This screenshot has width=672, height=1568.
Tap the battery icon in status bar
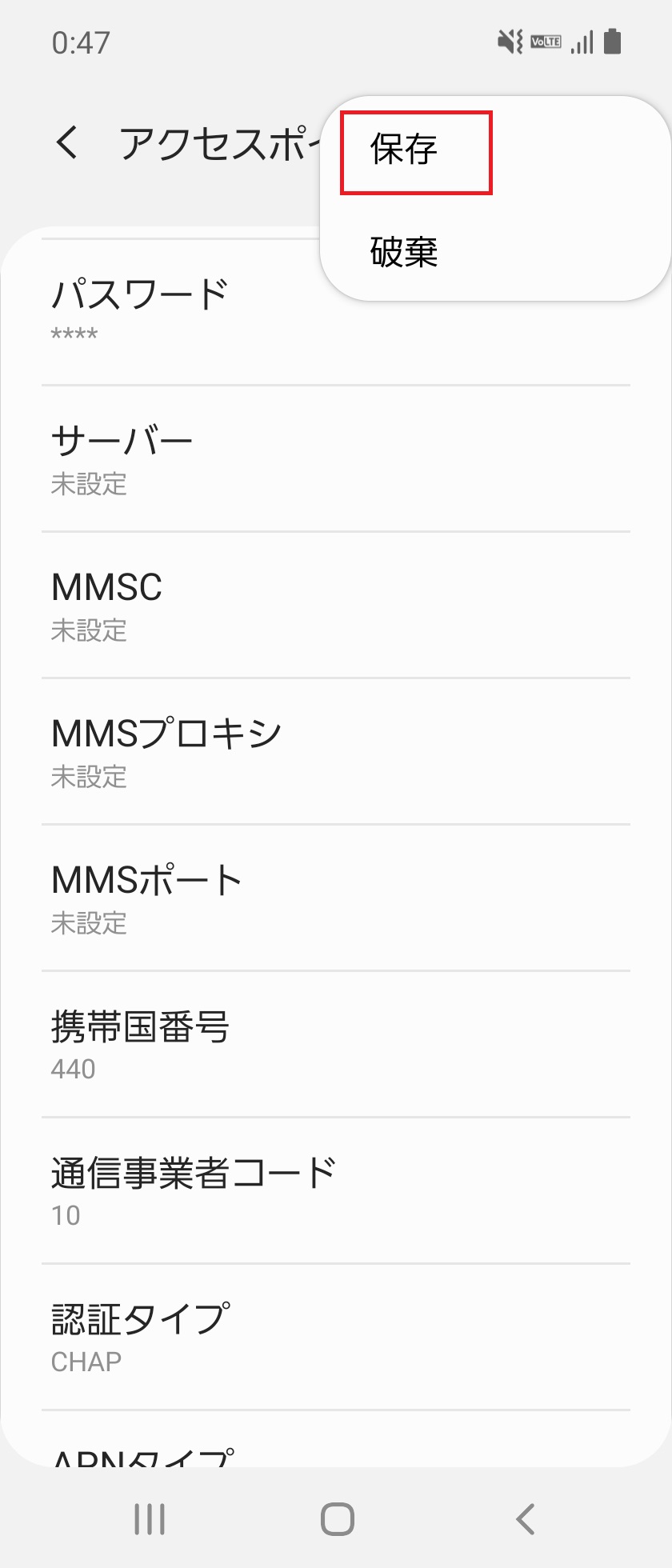pyautogui.click(x=612, y=41)
